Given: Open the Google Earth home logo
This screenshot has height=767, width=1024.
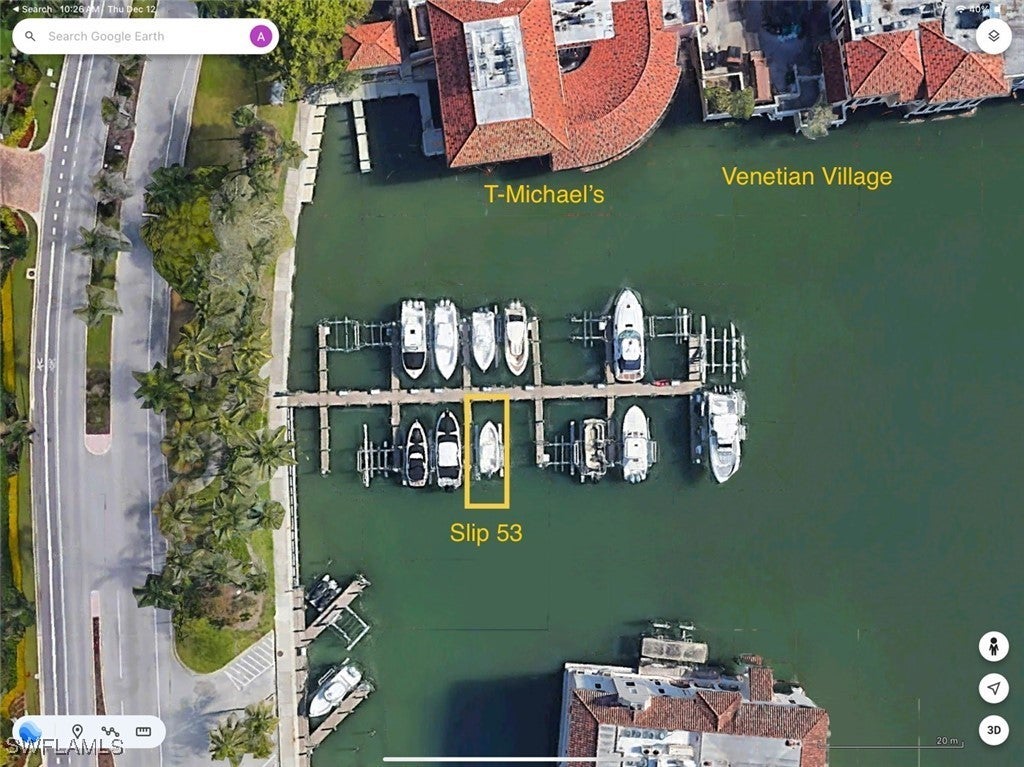Looking at the screenshot, I should (30, 732).
